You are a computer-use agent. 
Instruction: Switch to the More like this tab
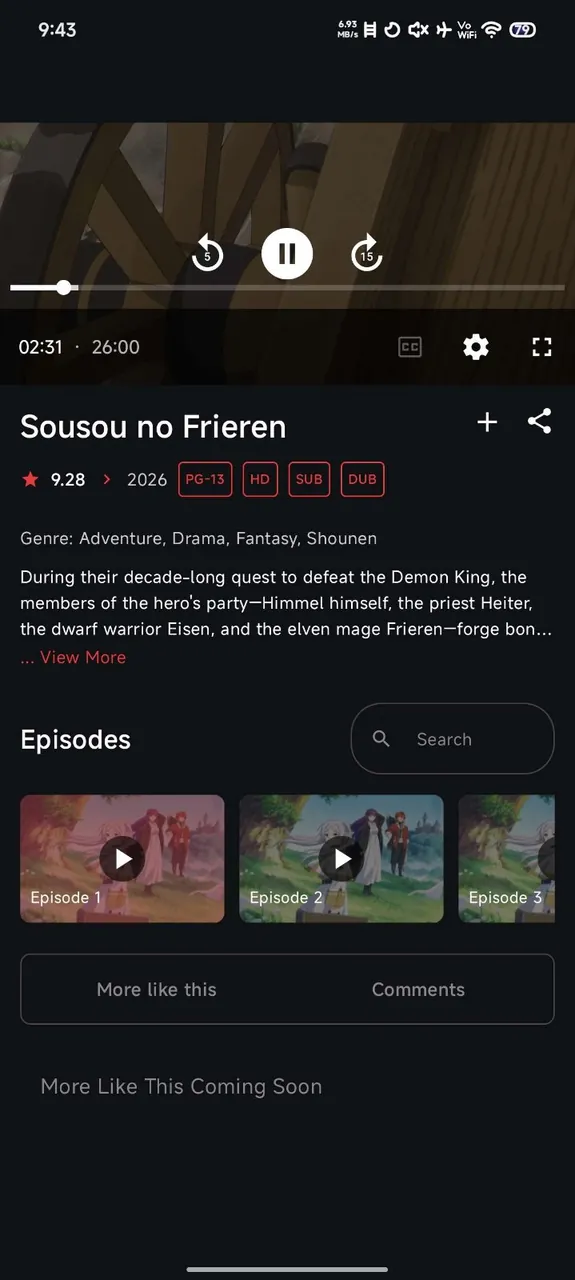(x=156, y=989)
